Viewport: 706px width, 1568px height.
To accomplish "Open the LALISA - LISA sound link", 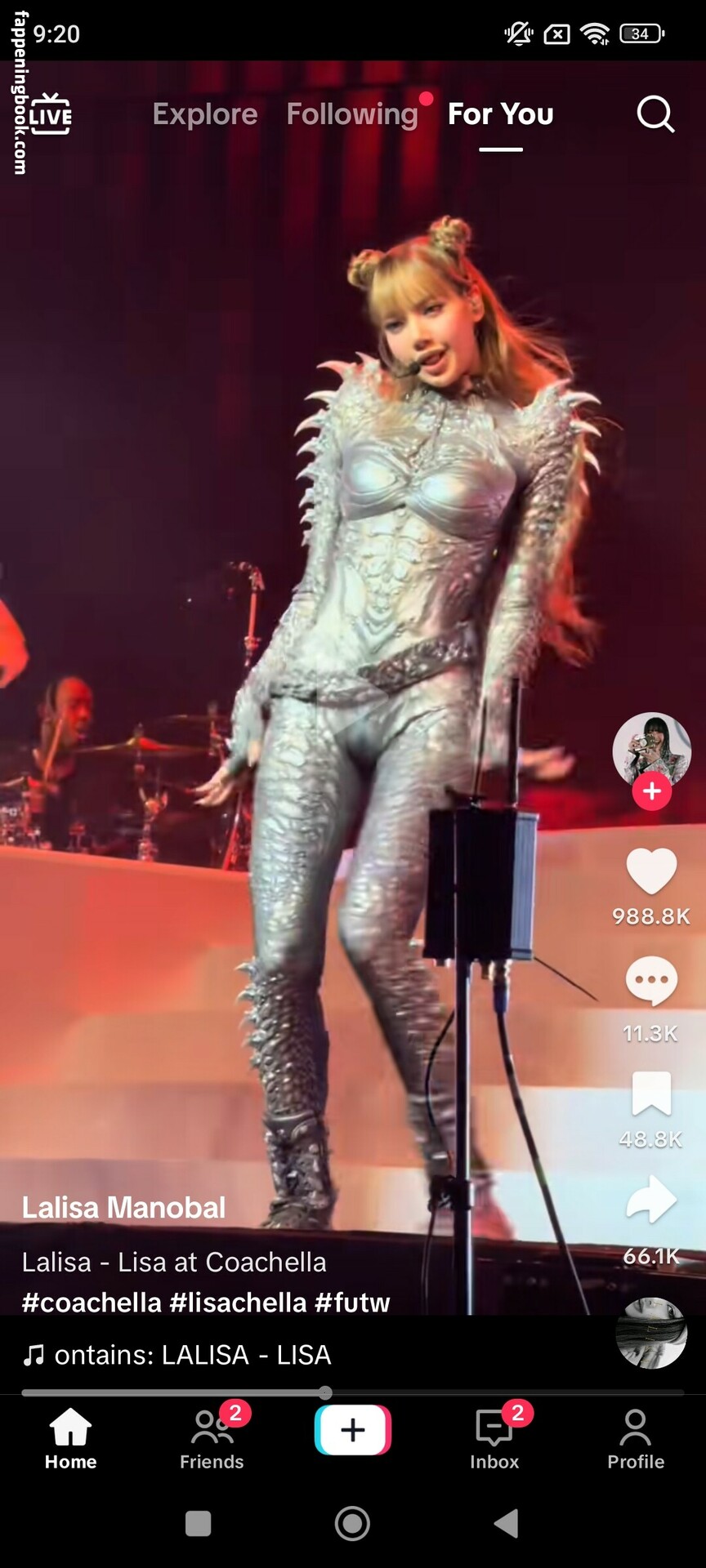I will coord(192,1355).
